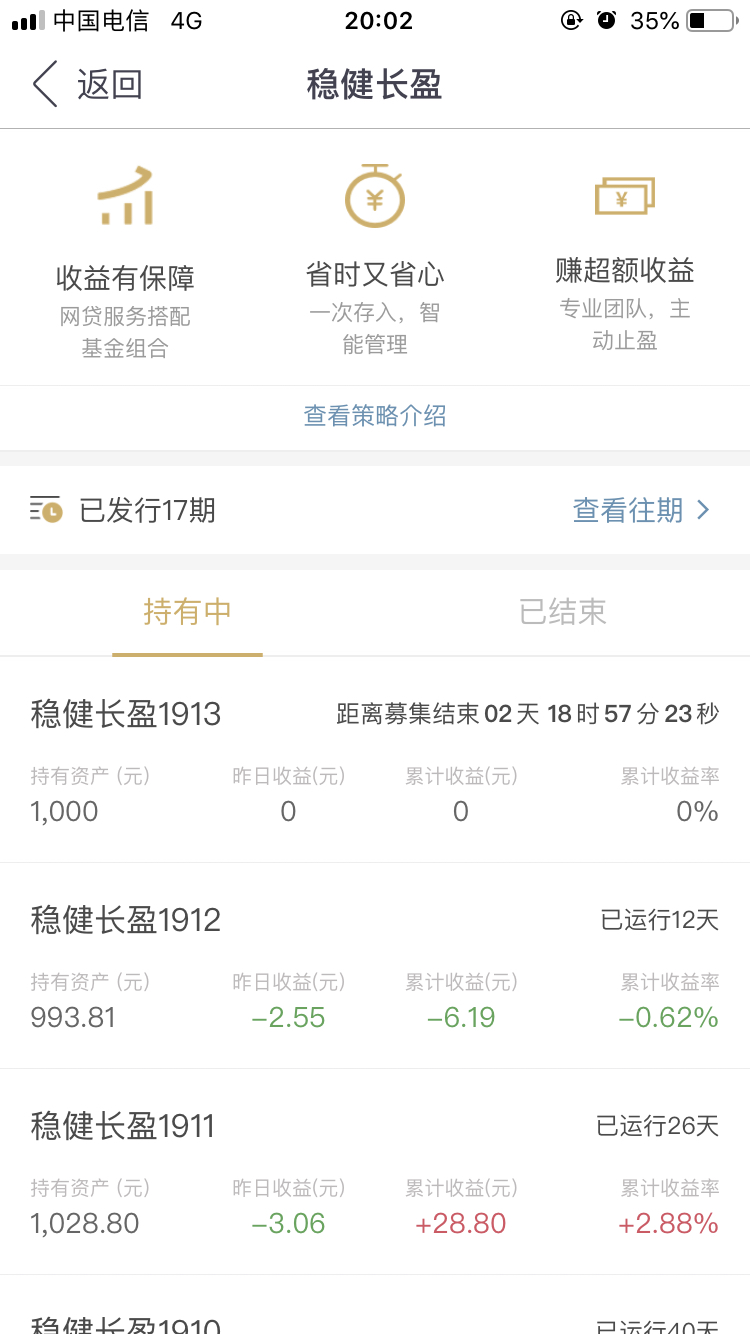Go back with the 返回 arrow
This screenshot has width=750, height=1334.
click(x=87, y=84)
